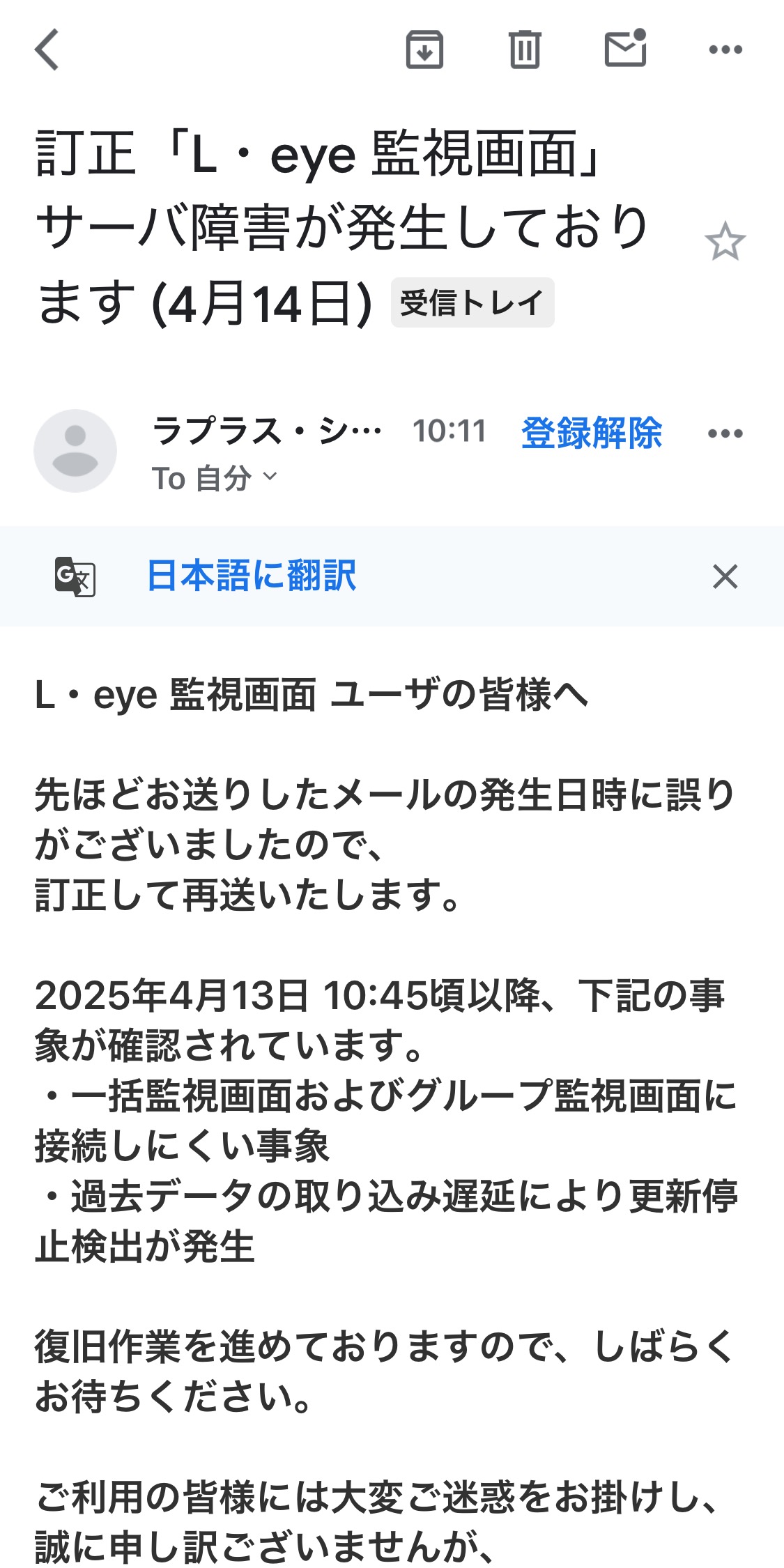Viewport: 784px width, 1568px height.
Task: Tap 日本語に翻訳 to translate the email
Action: (251, 576)
